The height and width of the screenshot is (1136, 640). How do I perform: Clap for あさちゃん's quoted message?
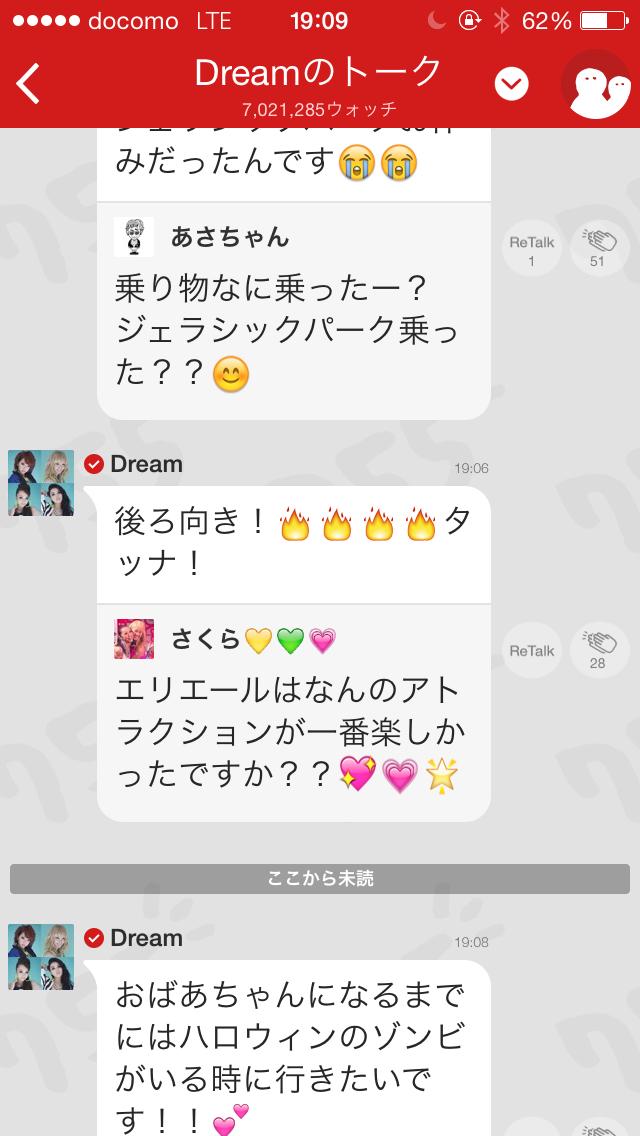[x=599, y=249]
